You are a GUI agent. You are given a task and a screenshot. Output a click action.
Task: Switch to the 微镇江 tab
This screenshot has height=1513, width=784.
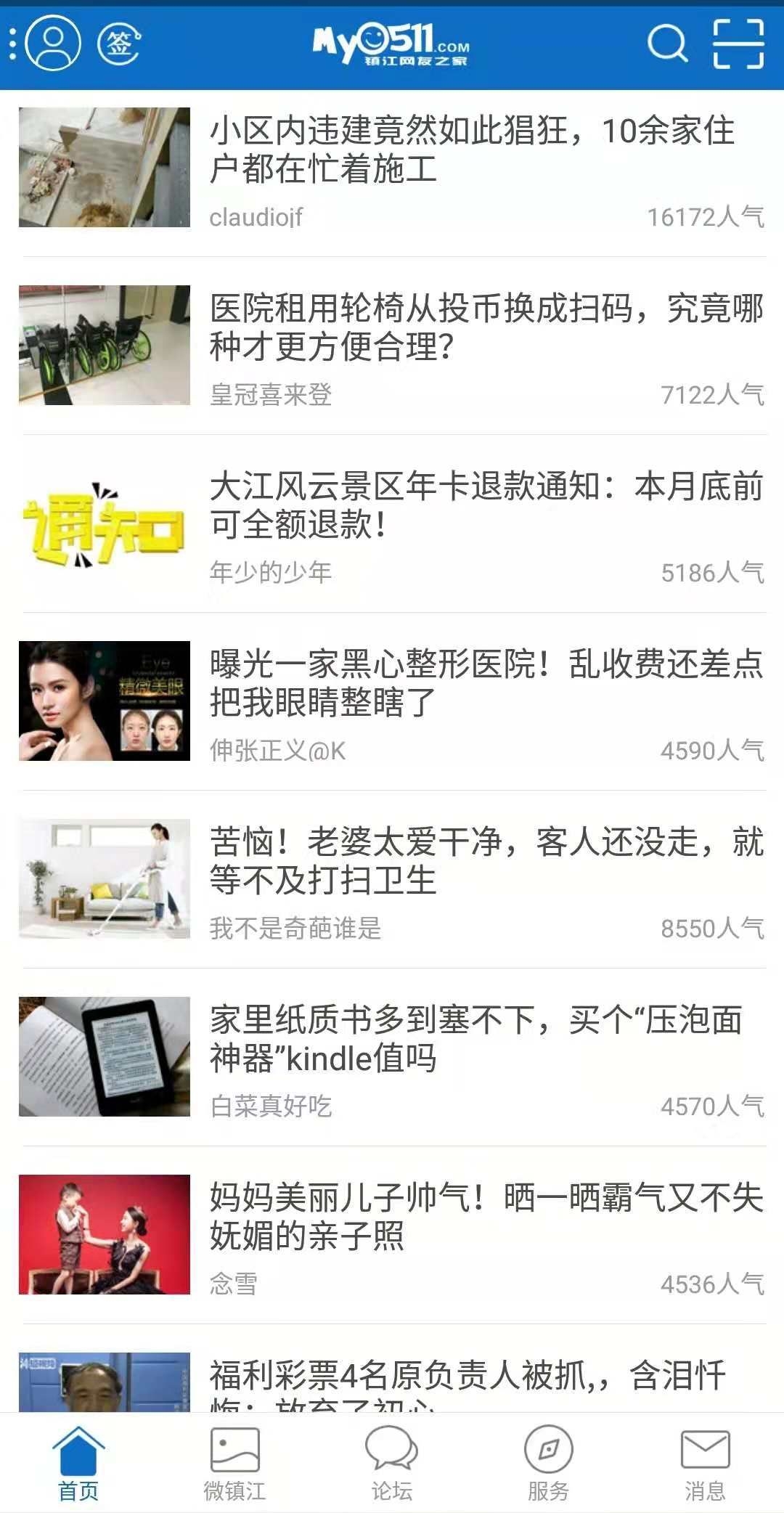tap(234, 1464)
